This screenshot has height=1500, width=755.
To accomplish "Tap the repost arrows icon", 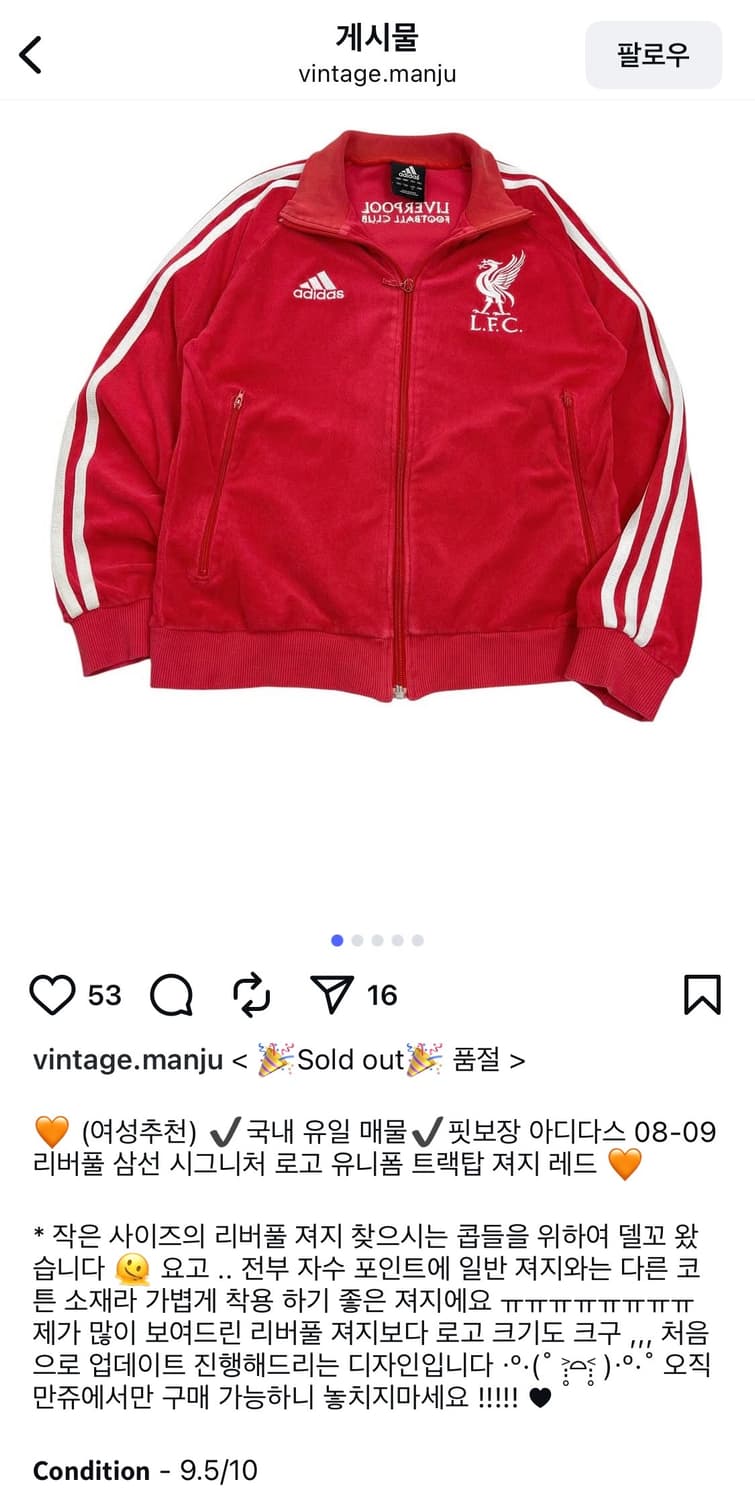I will 251,994.
